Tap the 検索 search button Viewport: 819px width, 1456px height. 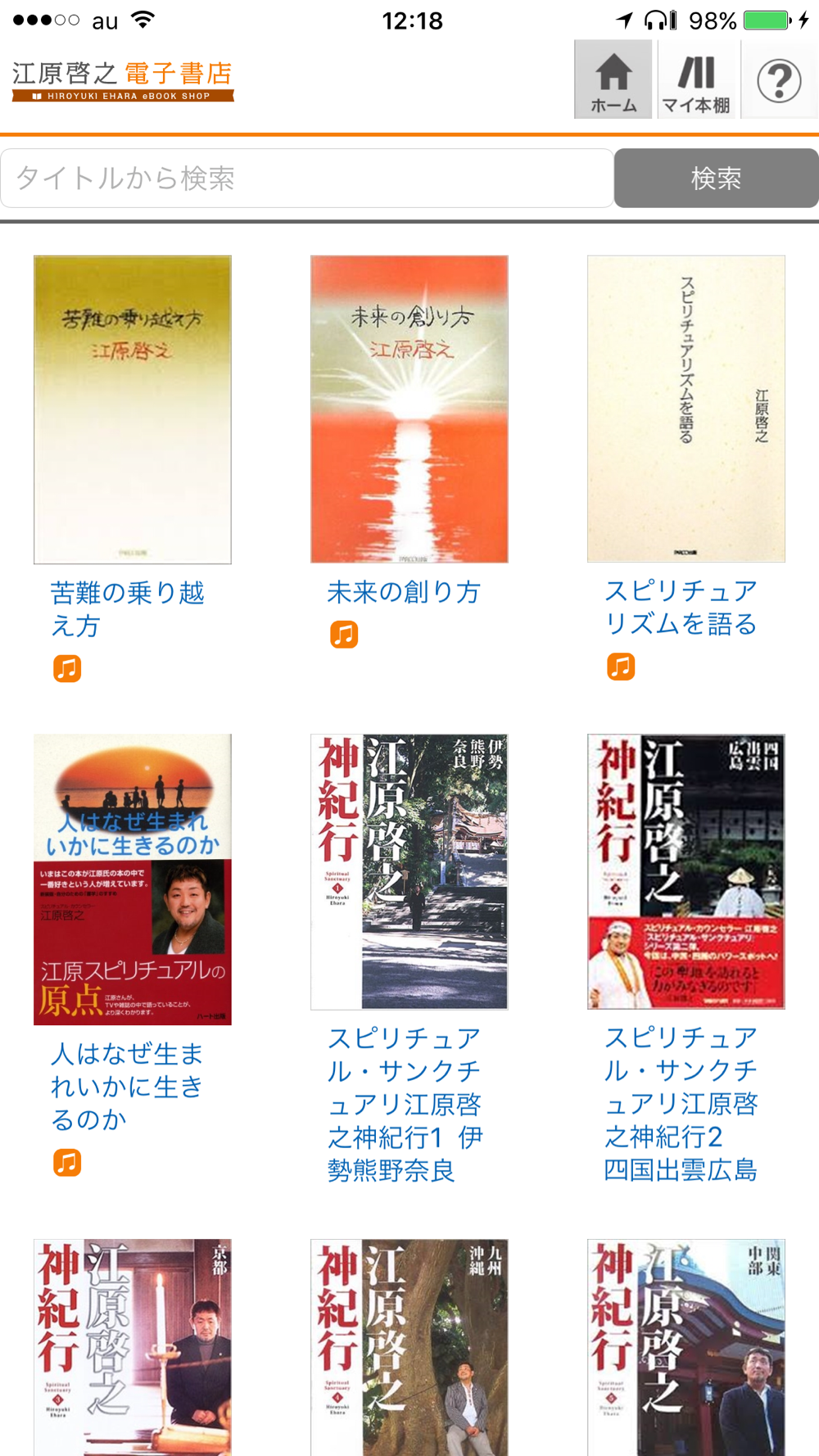(x=716, y=178)
